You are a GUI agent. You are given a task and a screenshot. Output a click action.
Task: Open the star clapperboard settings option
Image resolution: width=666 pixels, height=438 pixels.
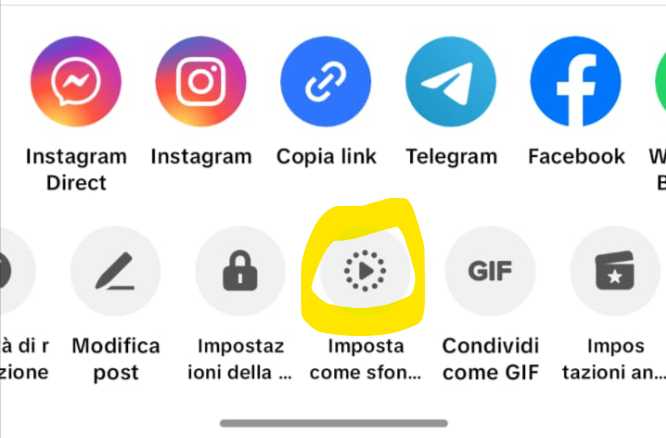pos(614,271)
